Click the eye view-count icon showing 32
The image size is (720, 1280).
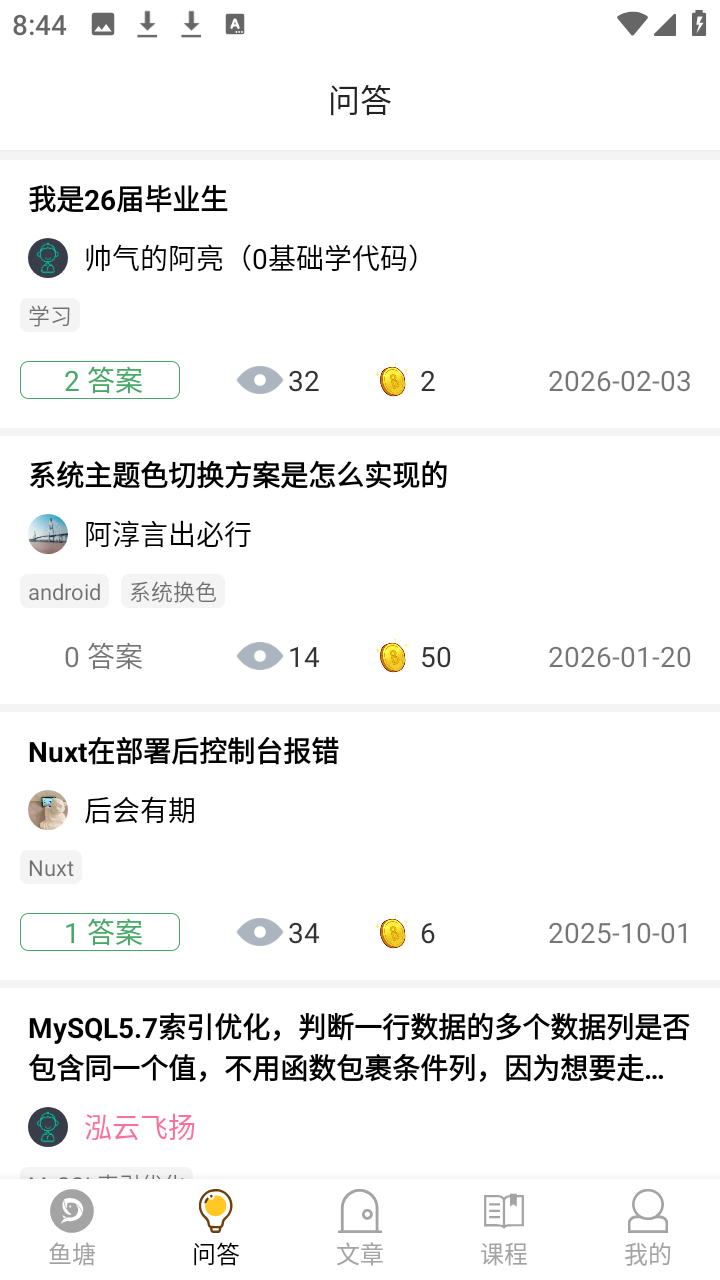[260, 381]
